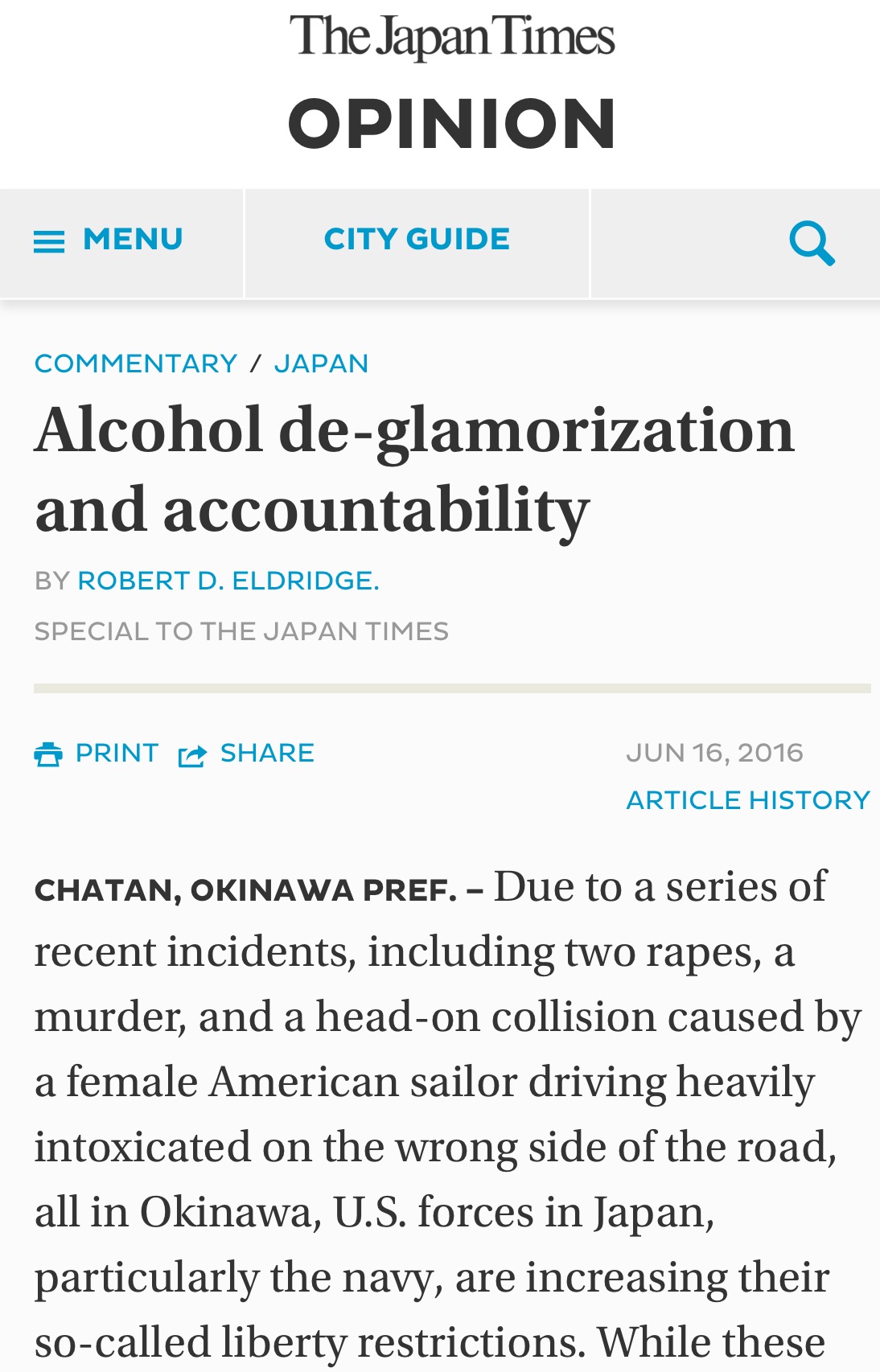Image resolution: width=880 pixels, height=1372 pixels.
Task: Open the MENU drawer
Action: 109,240
